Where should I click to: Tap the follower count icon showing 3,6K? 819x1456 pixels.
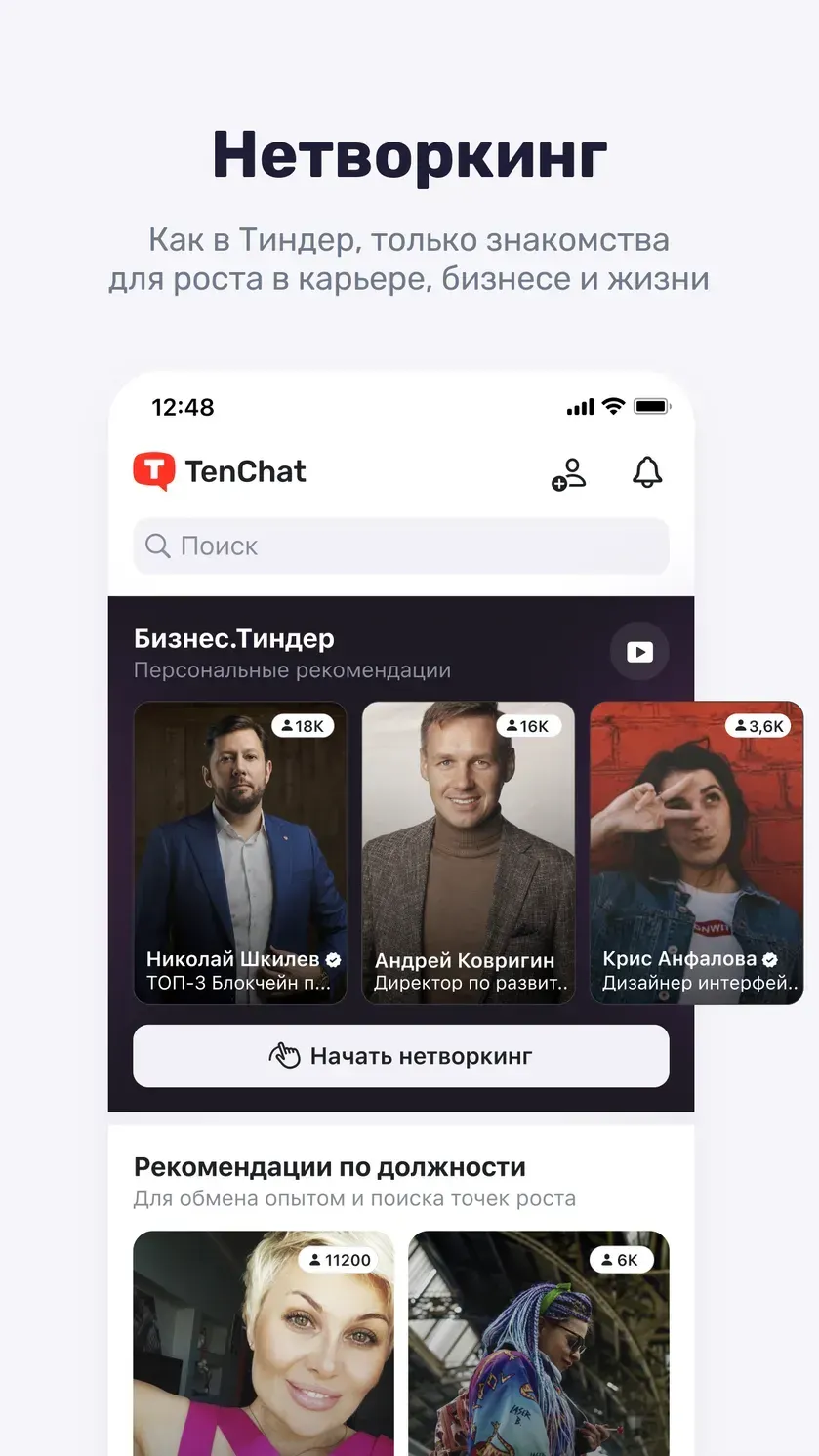(759, 725)
